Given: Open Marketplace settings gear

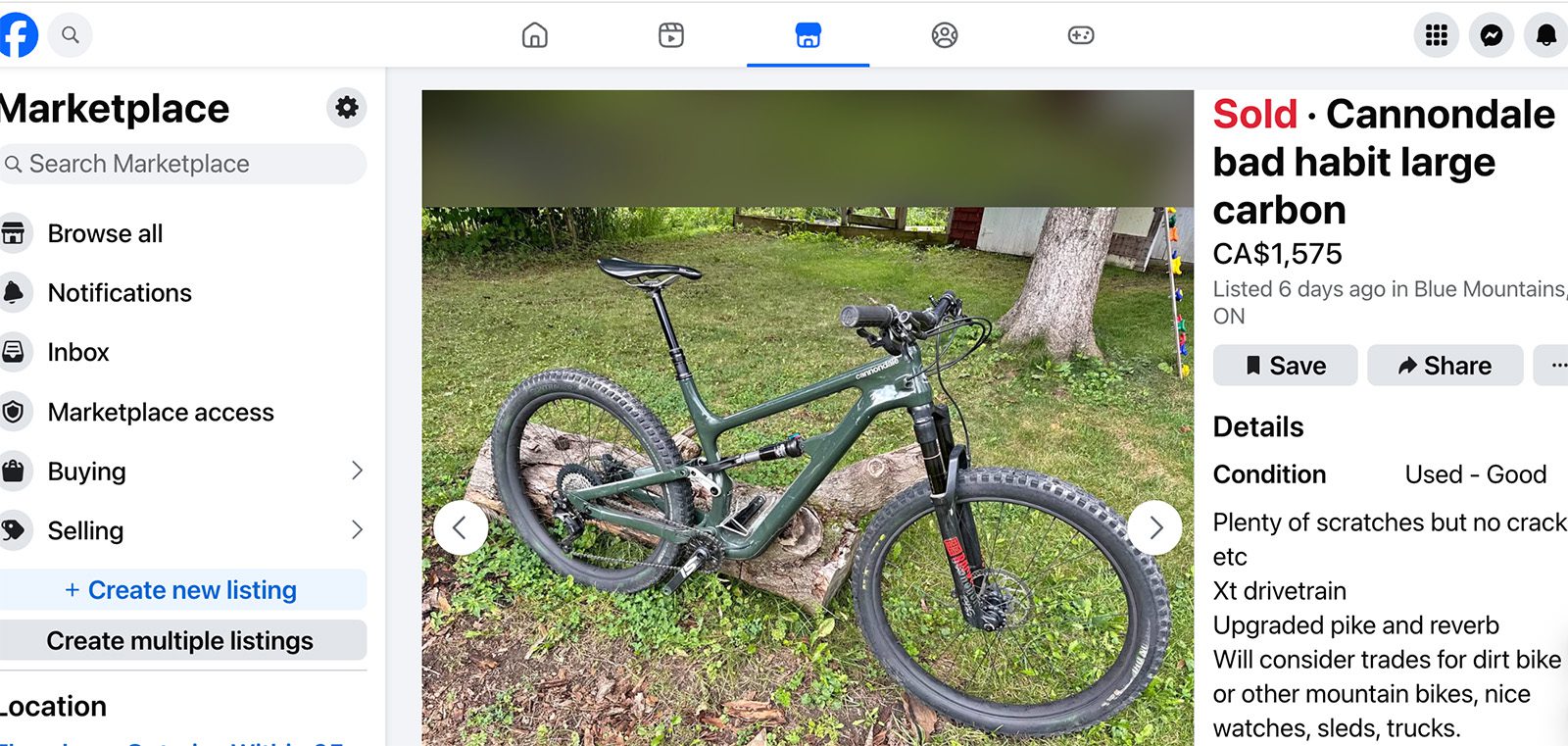Looking at the screenshot, I should 346,108.
